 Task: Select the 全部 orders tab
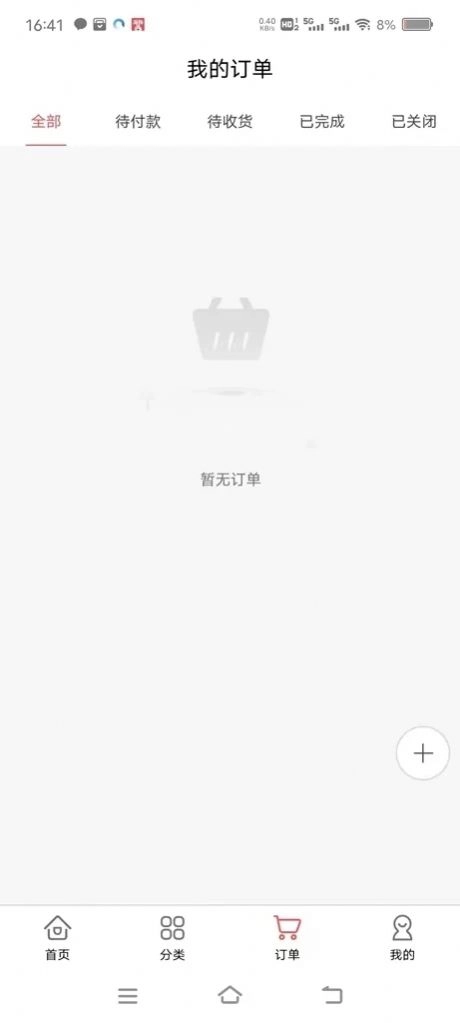click(46, 121)
